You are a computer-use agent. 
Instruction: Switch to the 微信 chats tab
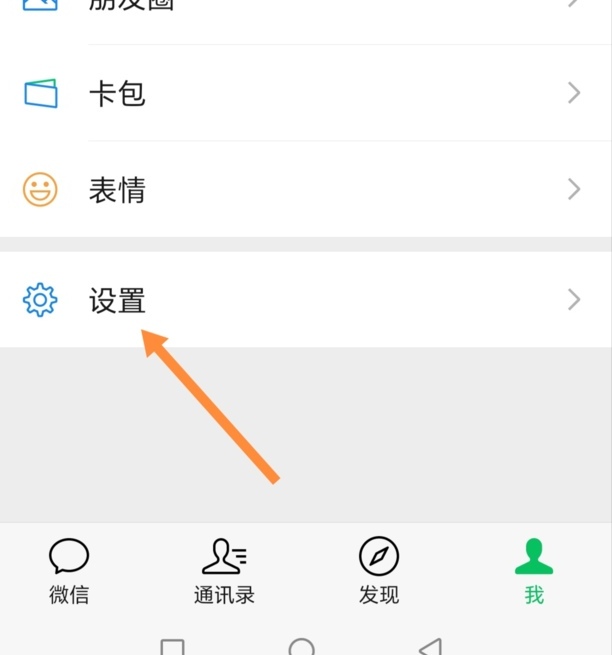pyautogui.click(x=69, y=571)
